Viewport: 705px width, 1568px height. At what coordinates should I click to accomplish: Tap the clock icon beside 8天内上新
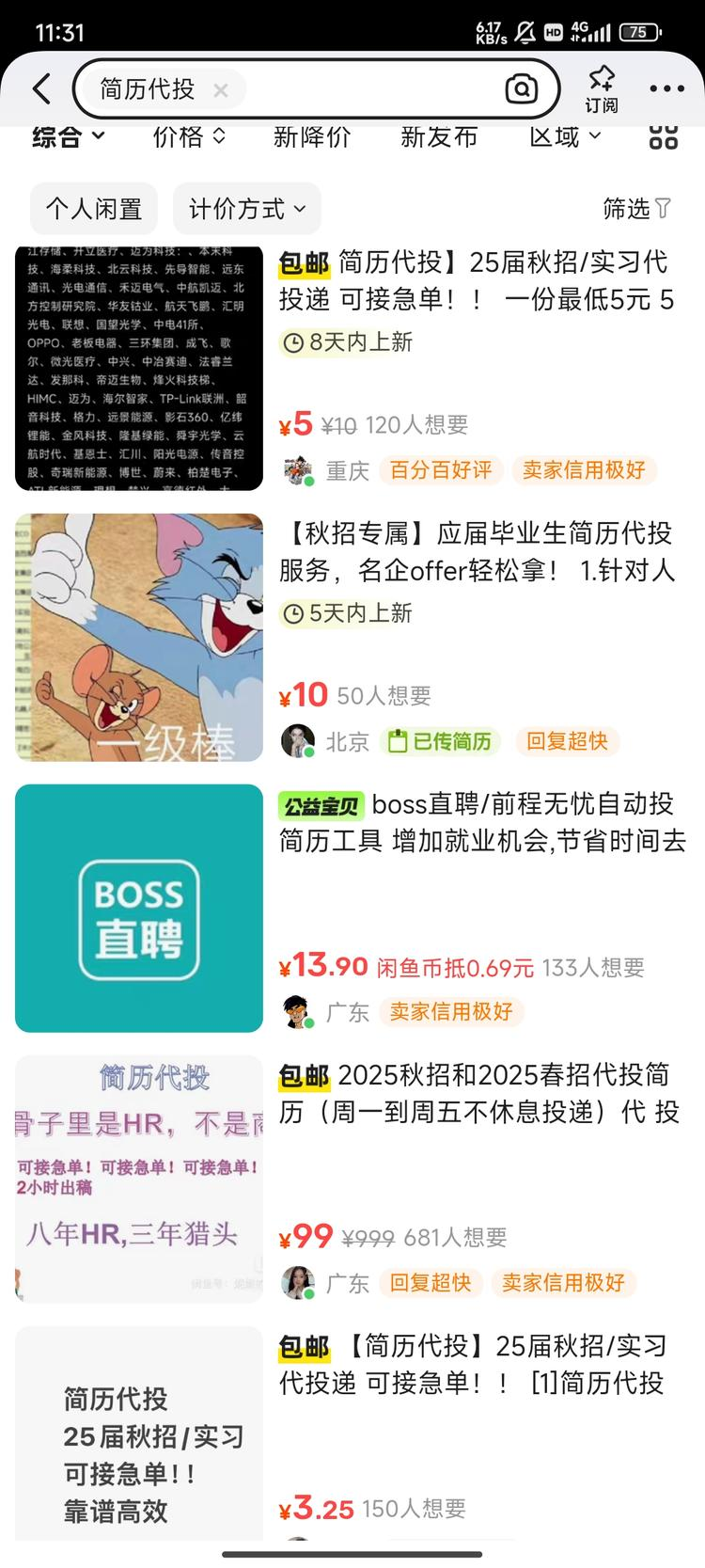(x=295, y=343)
